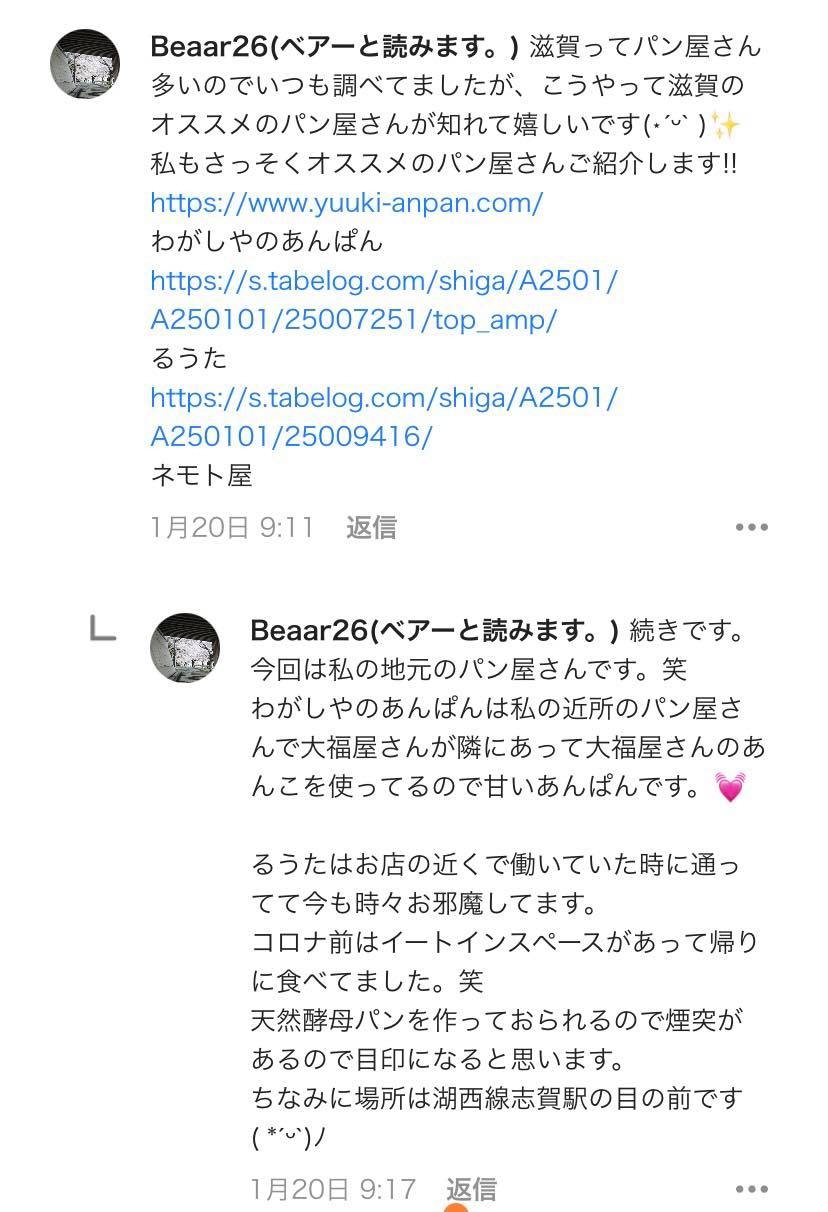The width and height of the screenshot is (828, 1212).
Task: Open the overflow menu on the 9:11 comment
Action: pyautogui.click(x=751, y=527)
